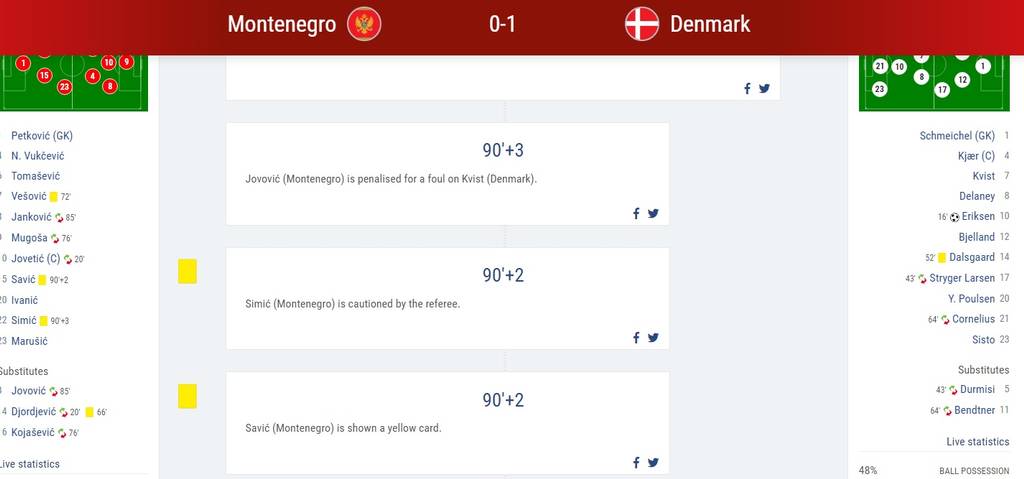1024x479 pixels.
Task: View Petković (GK) player details
Action: 42,136
